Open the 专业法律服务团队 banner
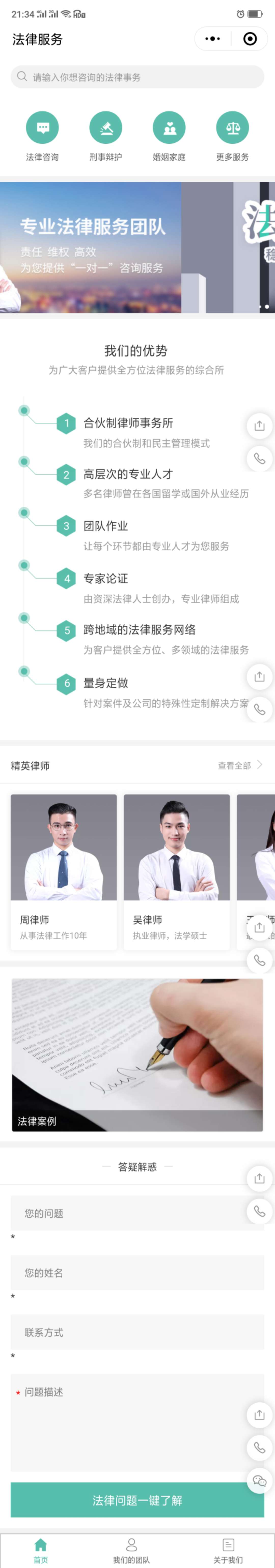275x1568 pixels. coord(91,247)
